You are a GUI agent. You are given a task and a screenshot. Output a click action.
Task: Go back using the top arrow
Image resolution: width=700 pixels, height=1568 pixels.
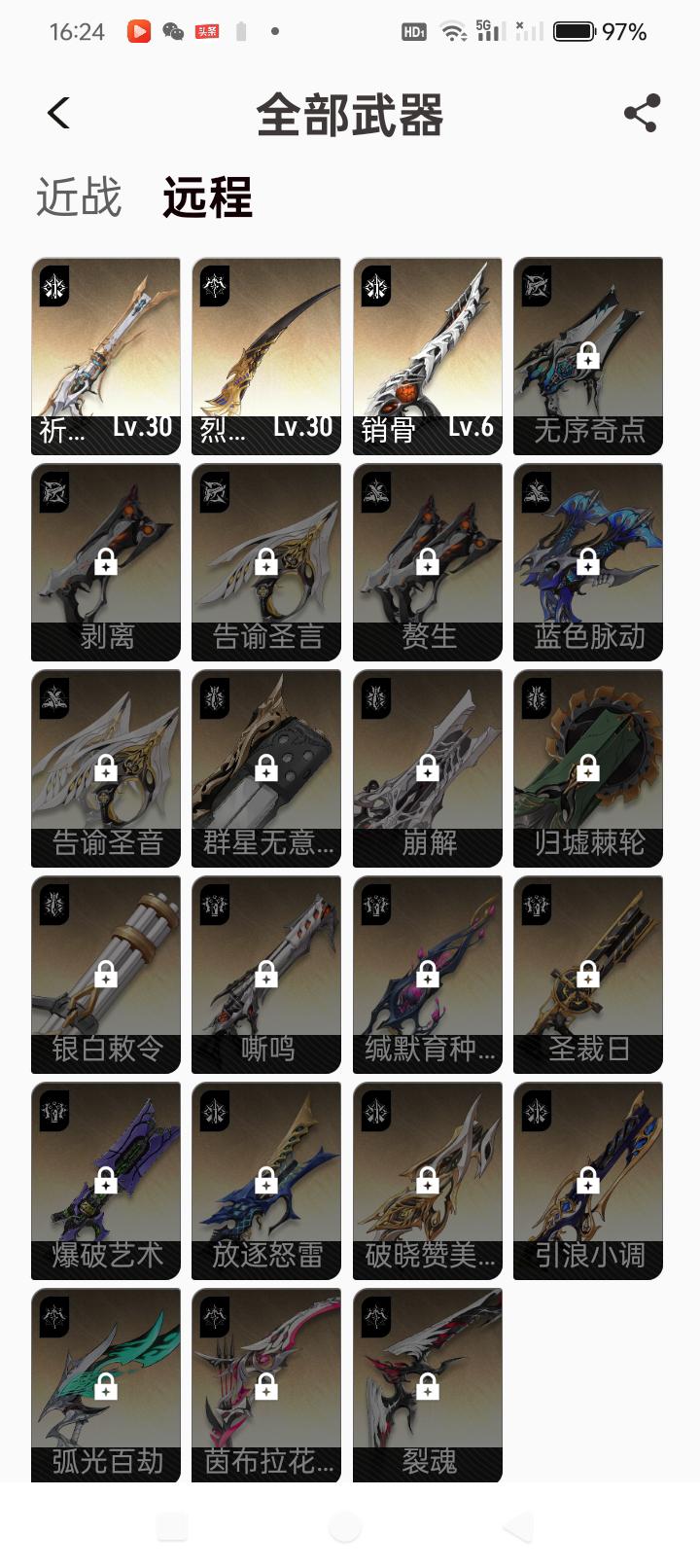click(x=59, y=114)
